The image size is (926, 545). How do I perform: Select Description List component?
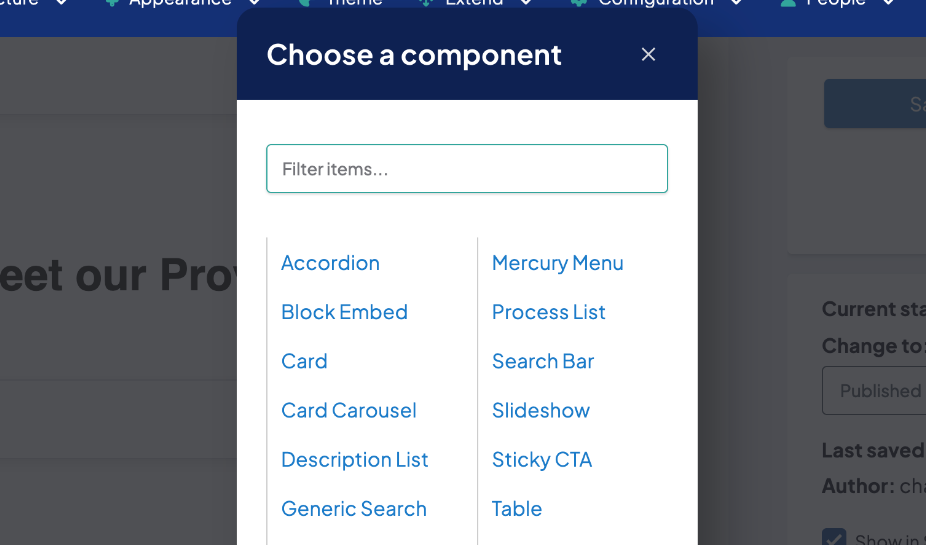[x=354, y=460]
